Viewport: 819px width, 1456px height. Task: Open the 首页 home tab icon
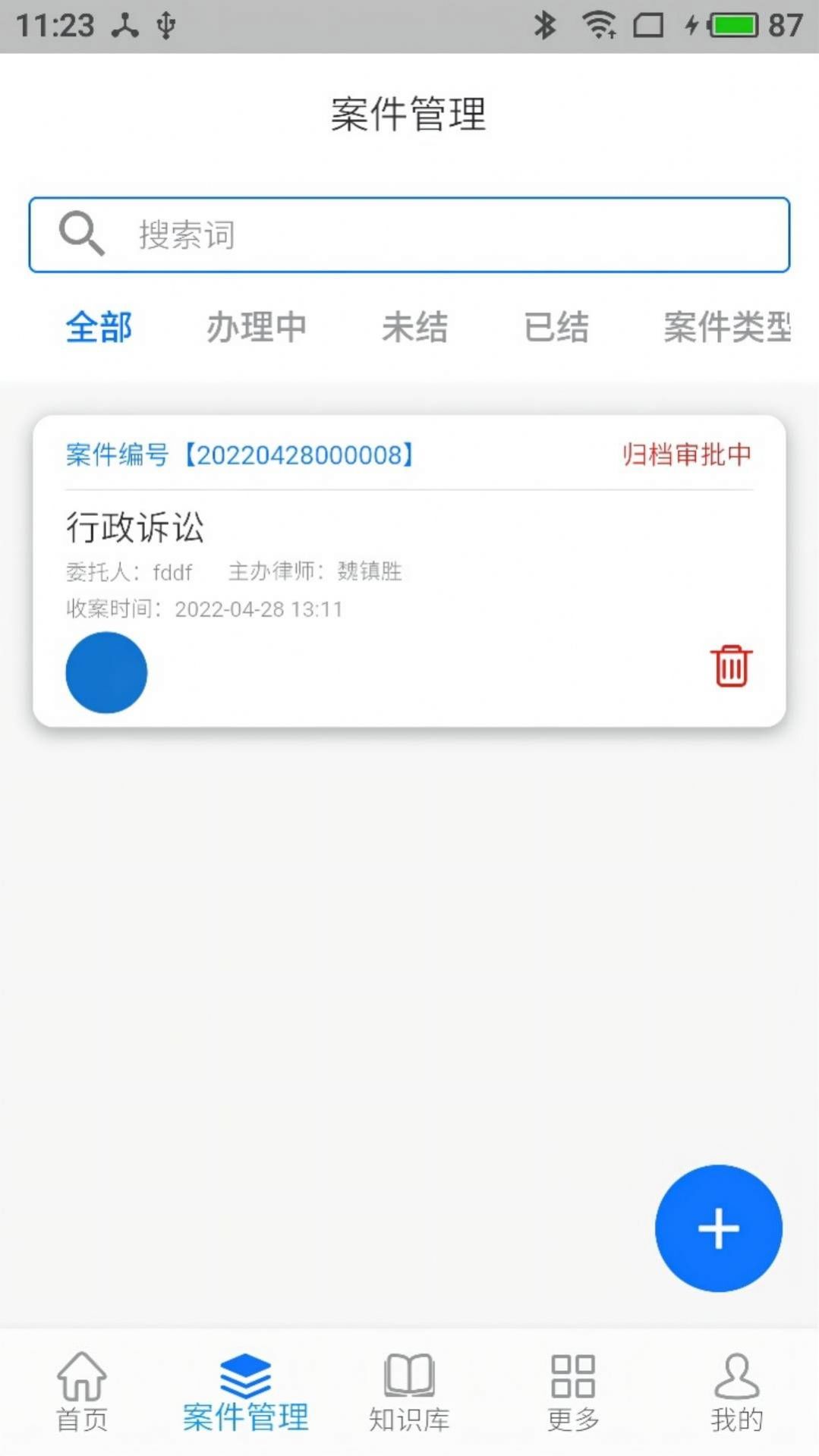coord(81,1388)
